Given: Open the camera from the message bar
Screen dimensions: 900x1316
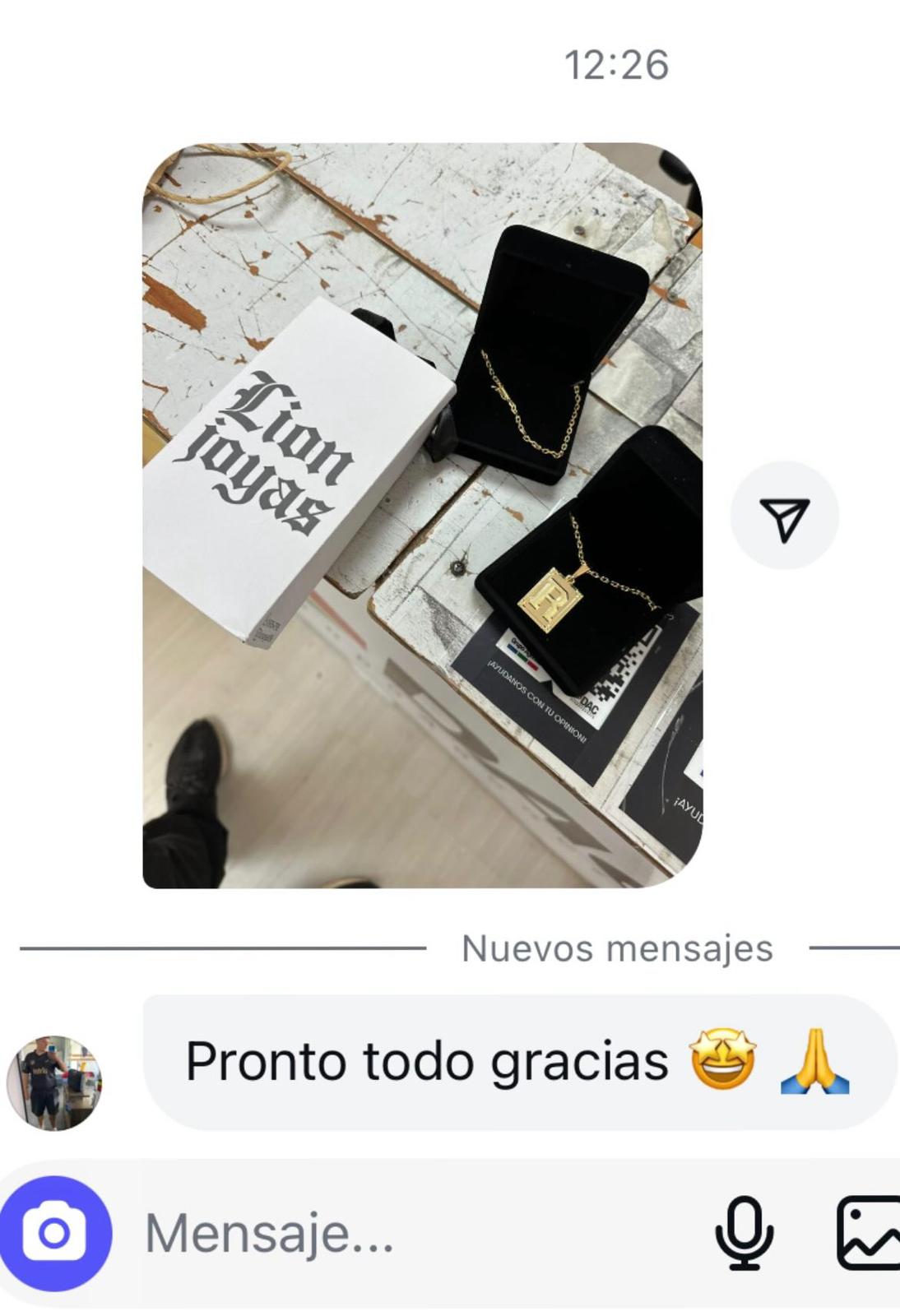Looking at the screenshot, I should pos(55,1233).
